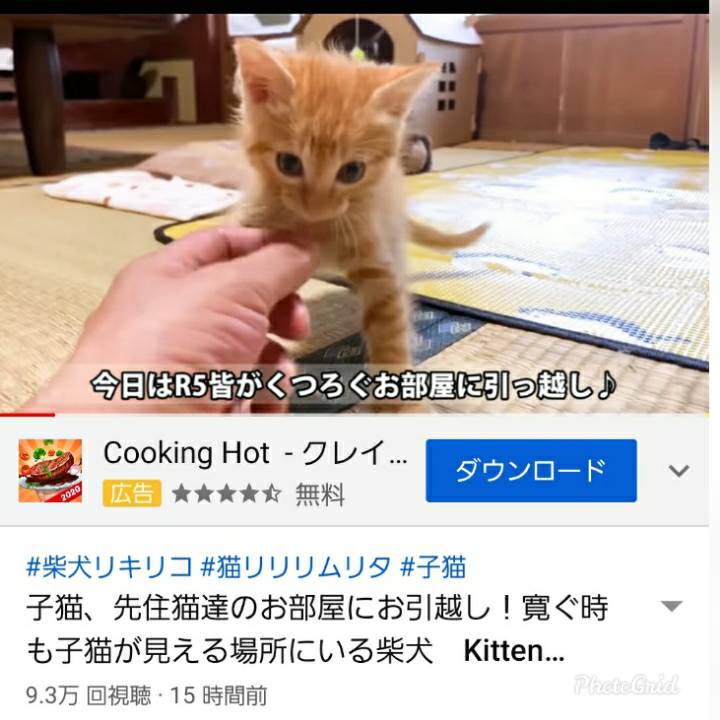Image resolution: width=720 pixels, height=720 pixels.
Task: Expand the video description arrow
Action: [x=672, y=607]
